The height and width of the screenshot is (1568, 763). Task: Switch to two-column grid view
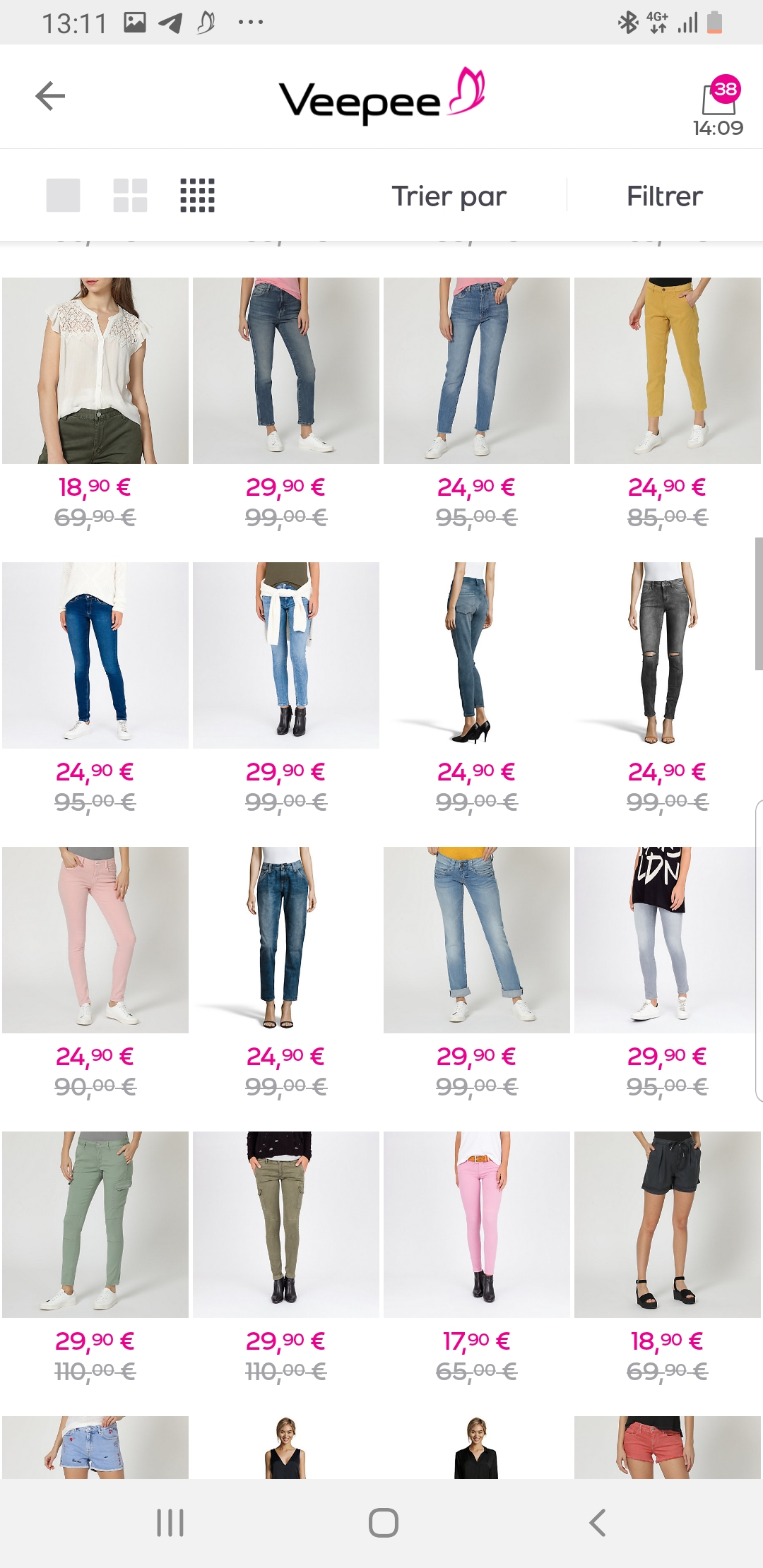tap(130, 196)
